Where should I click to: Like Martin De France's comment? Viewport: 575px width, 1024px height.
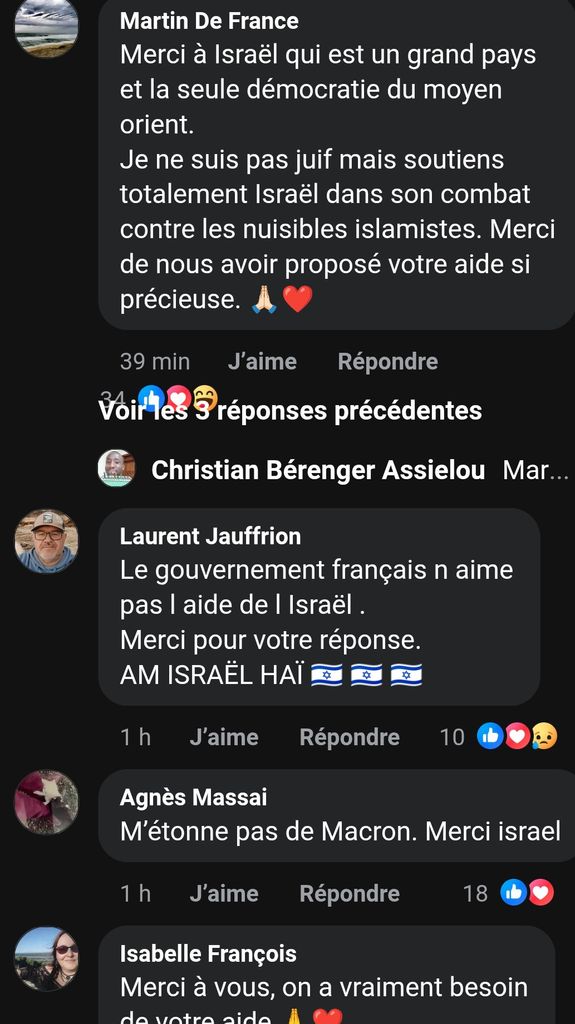click(x=262, y=361)
